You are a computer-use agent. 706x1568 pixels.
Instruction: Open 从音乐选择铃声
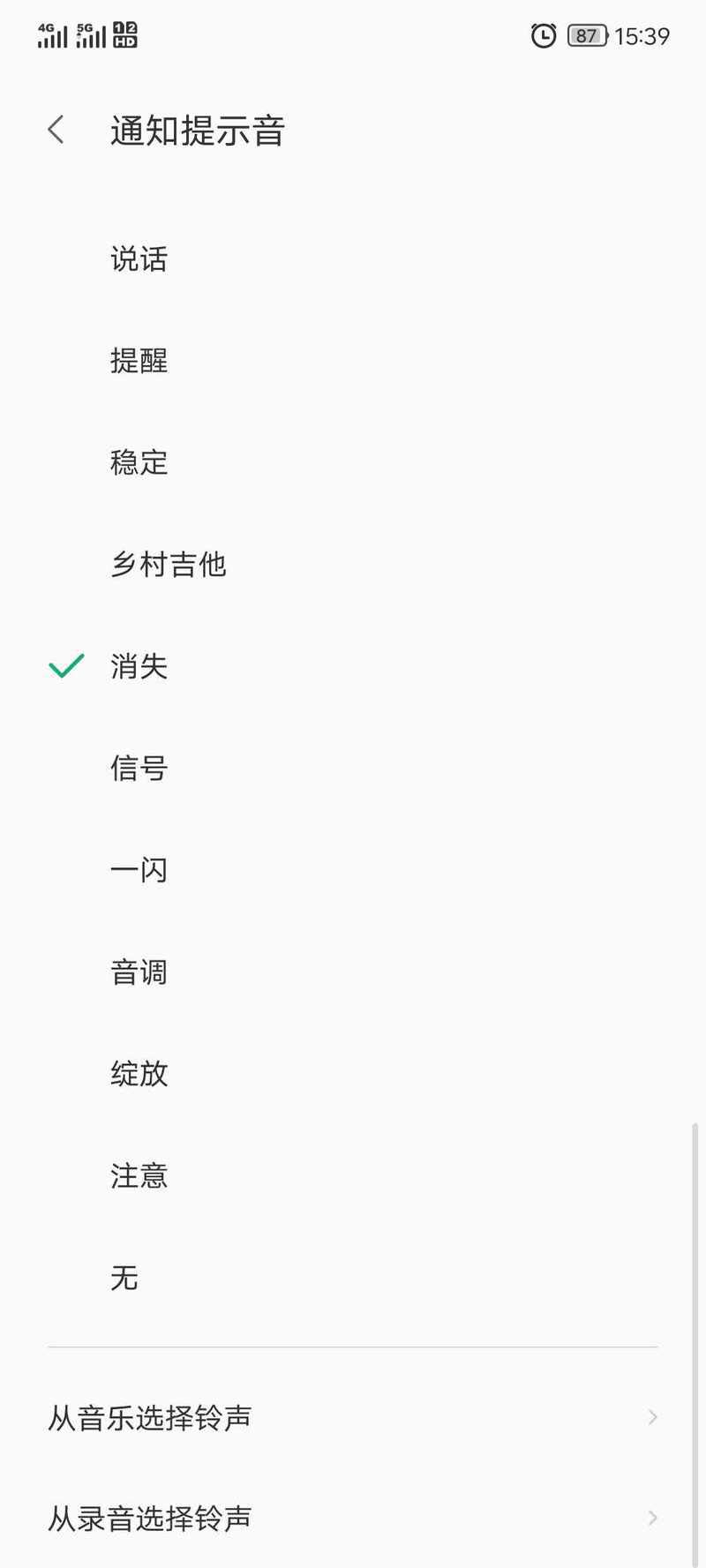[353, 1418]
